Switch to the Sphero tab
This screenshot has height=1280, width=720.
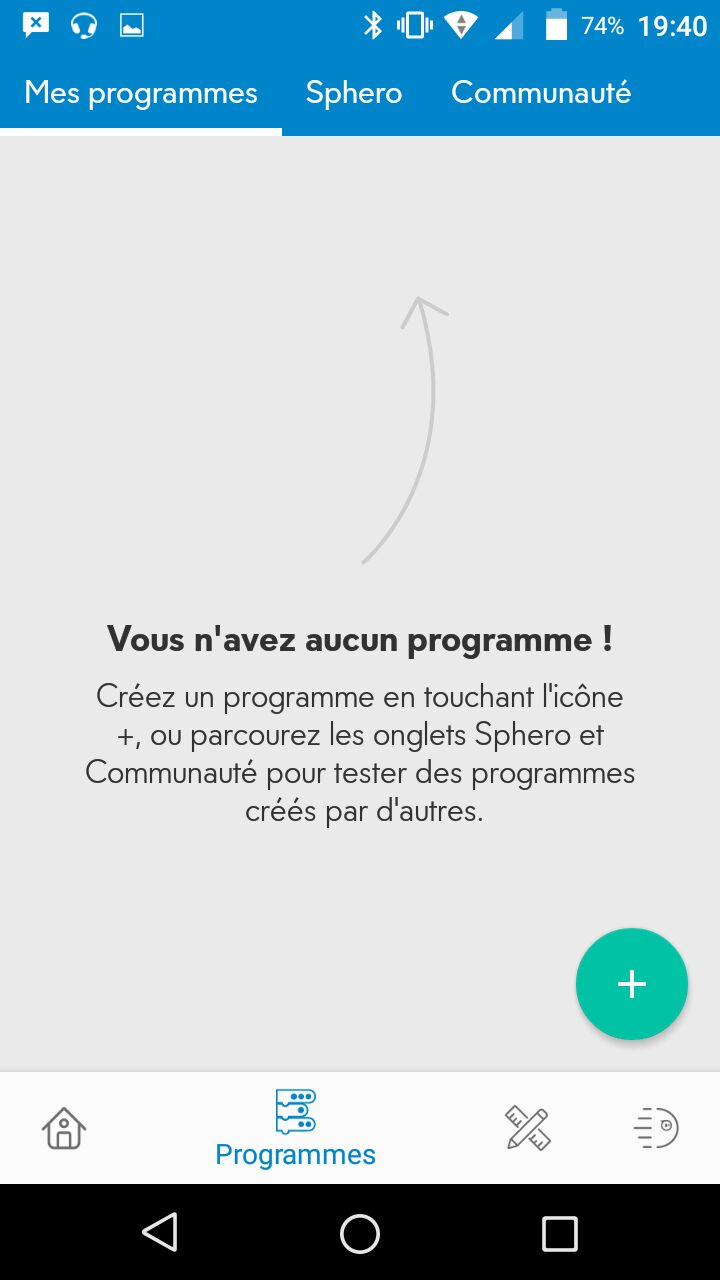[354, 93]
